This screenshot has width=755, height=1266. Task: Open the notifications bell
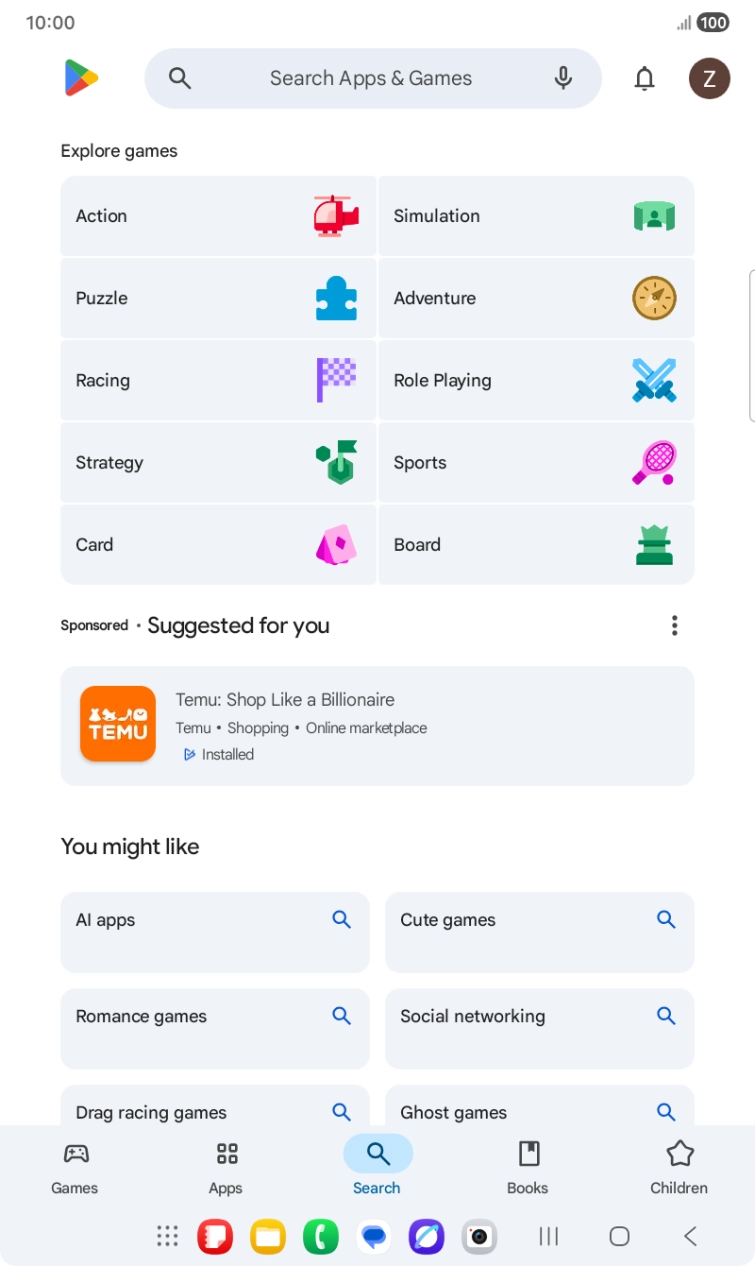point(645,78)
